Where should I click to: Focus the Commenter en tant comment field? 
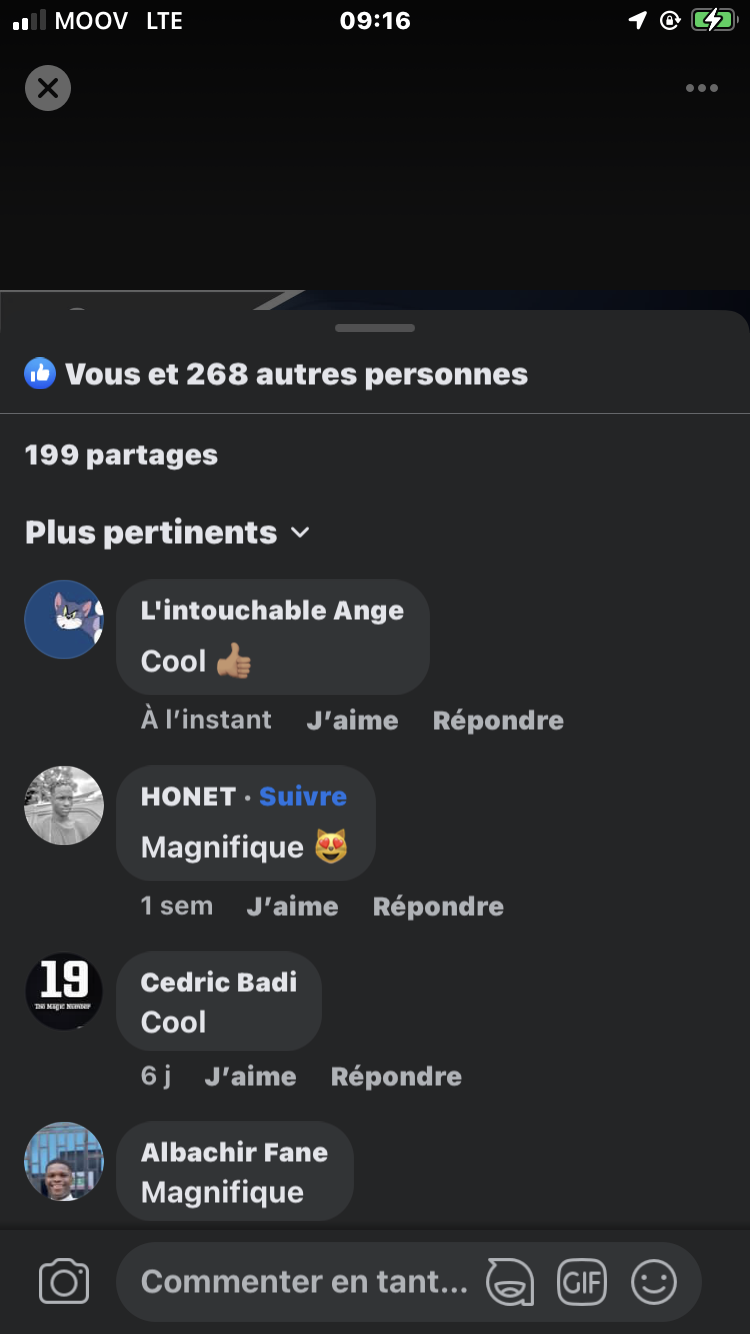tap(304, 1282)
